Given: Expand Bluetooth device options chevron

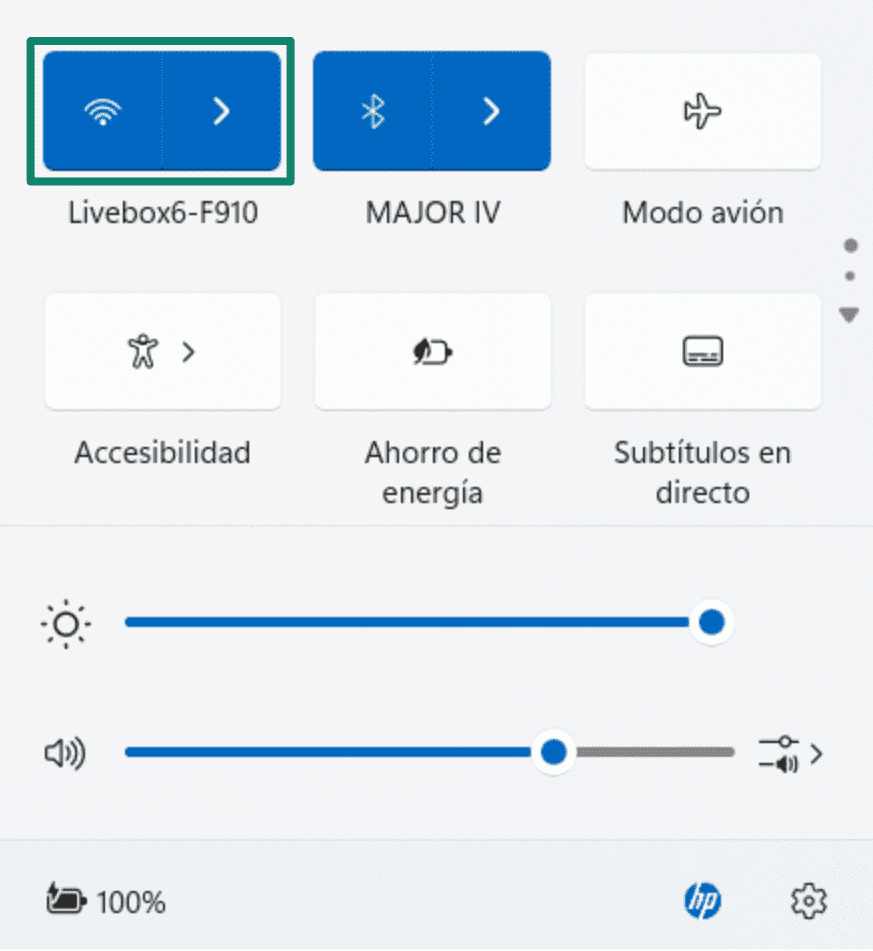Looking at the screenshot, I should [x=491, y=111].
